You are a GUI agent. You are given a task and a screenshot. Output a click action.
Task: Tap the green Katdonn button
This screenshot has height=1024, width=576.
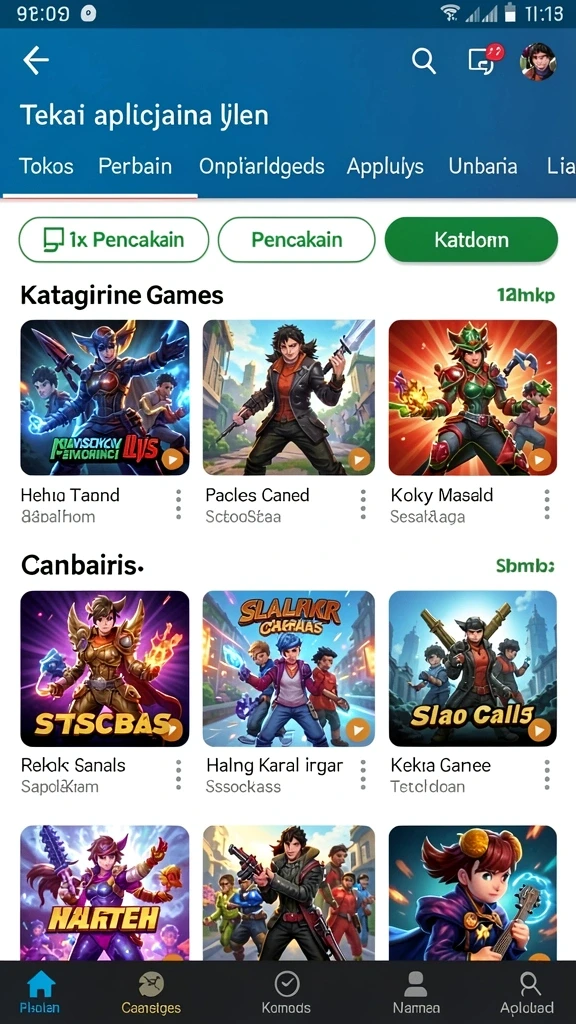click(x=472, y=240)
